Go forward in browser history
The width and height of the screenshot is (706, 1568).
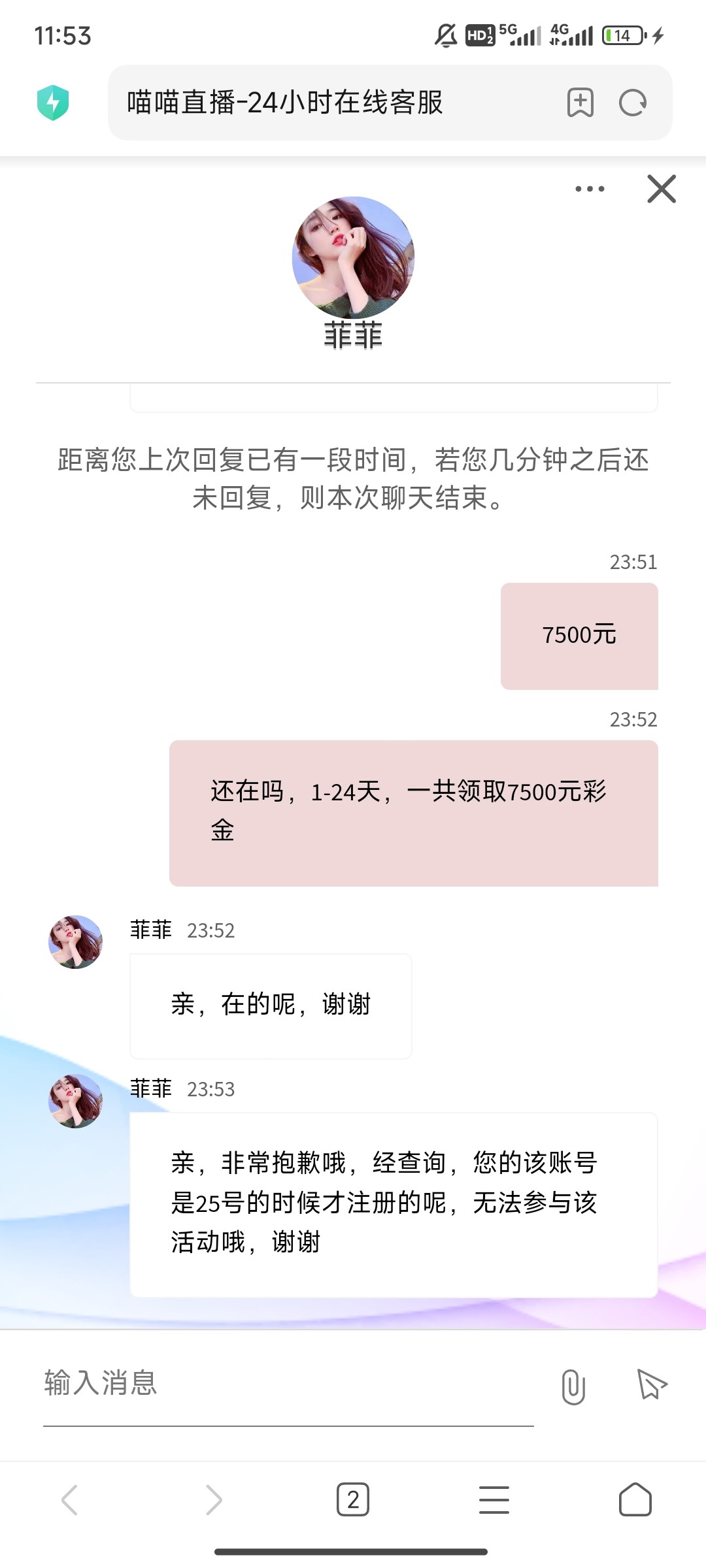pyautogui.click(x=213, y=1499)
